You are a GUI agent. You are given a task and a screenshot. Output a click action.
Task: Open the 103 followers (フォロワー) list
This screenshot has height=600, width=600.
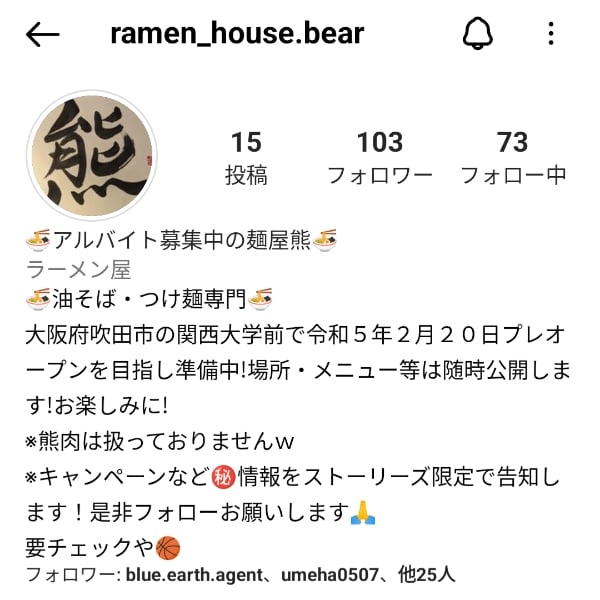379,157
